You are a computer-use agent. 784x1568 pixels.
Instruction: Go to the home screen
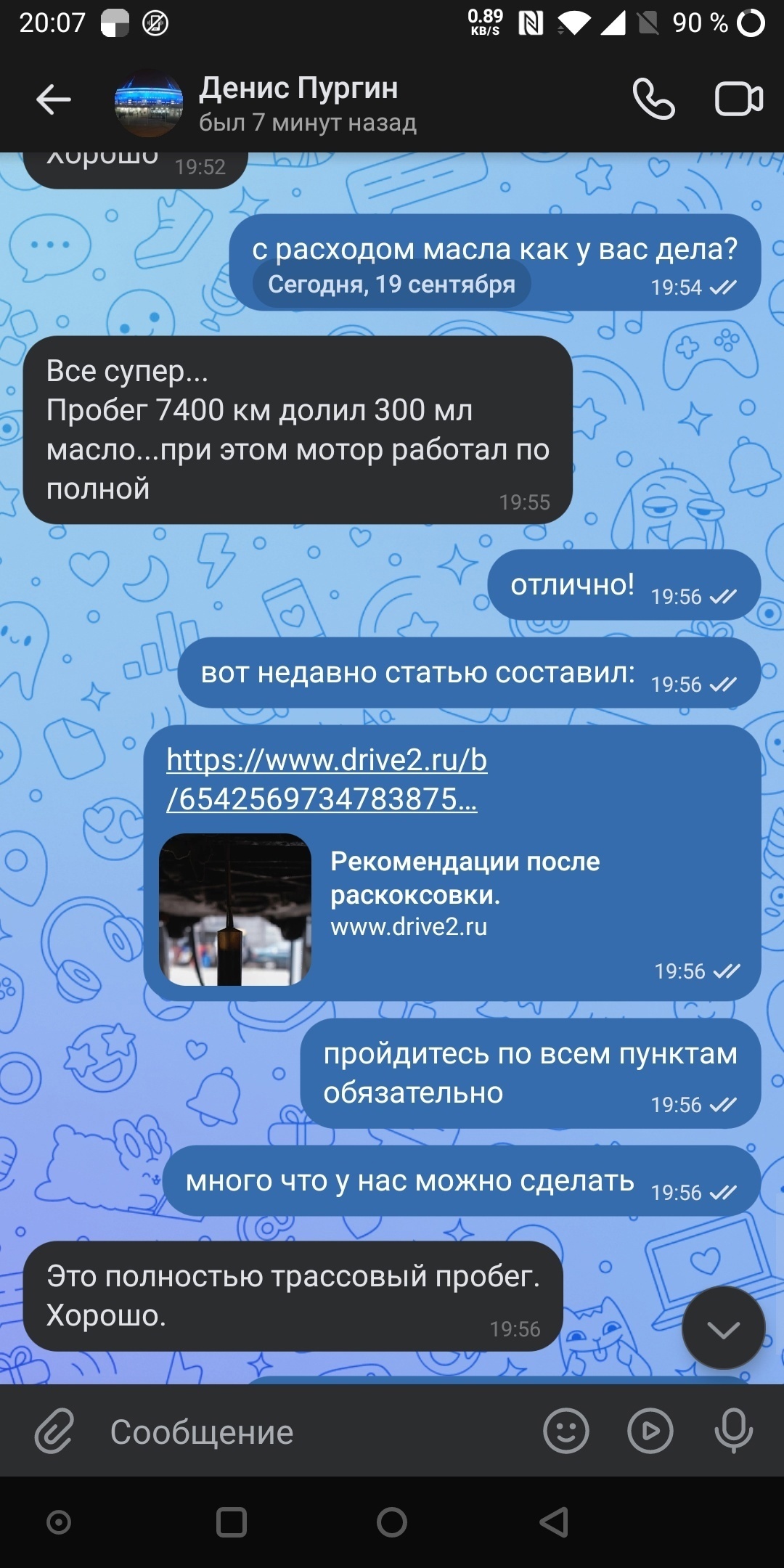point(392,1522)
